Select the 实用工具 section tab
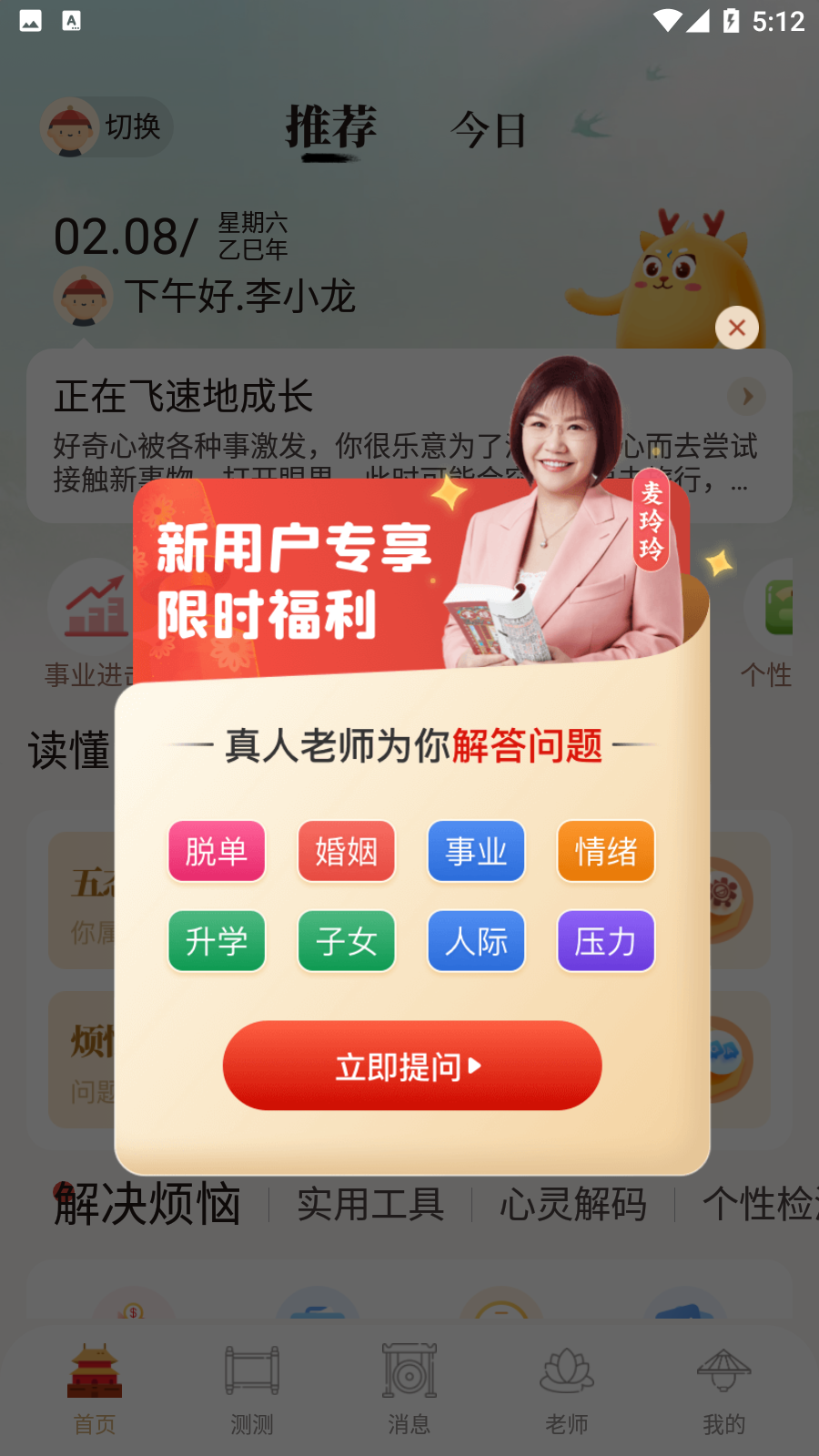Viewport: 819px width, 1456px height. 371,1204
